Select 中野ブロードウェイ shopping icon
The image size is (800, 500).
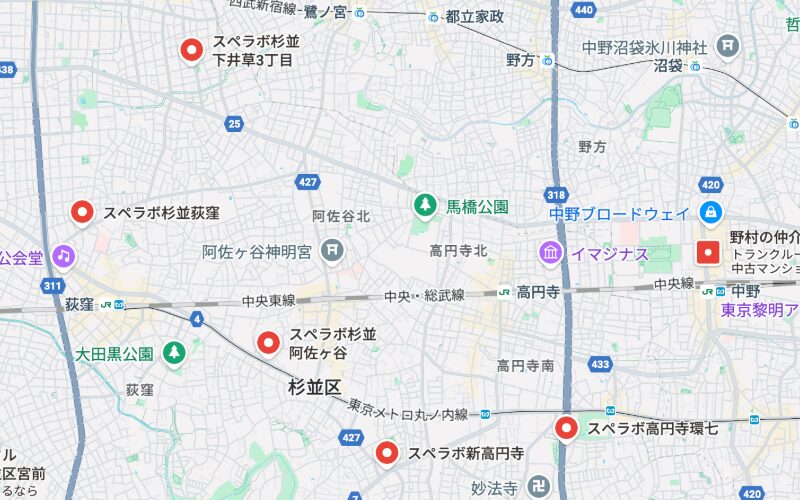coord(711,212)
